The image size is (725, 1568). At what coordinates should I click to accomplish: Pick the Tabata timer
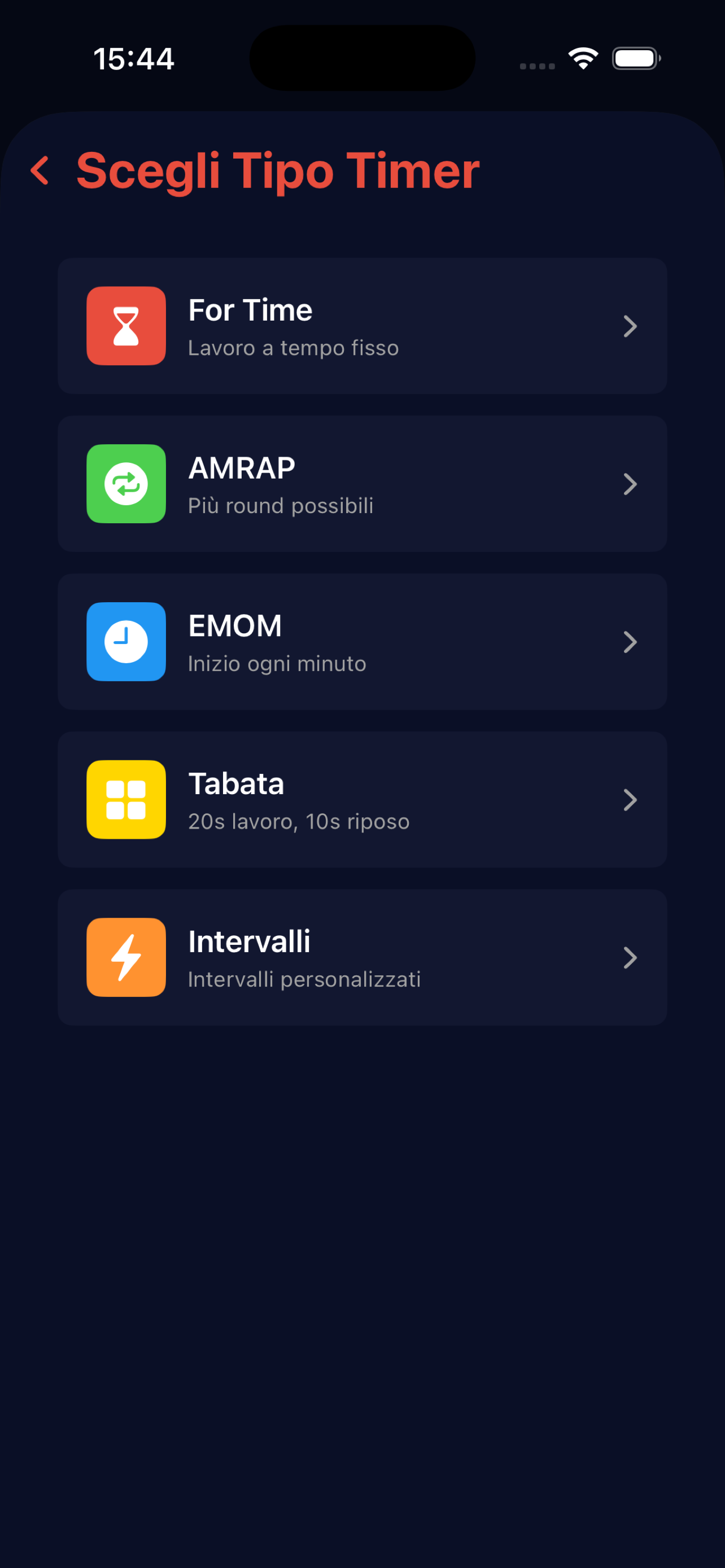click(362, 799)
